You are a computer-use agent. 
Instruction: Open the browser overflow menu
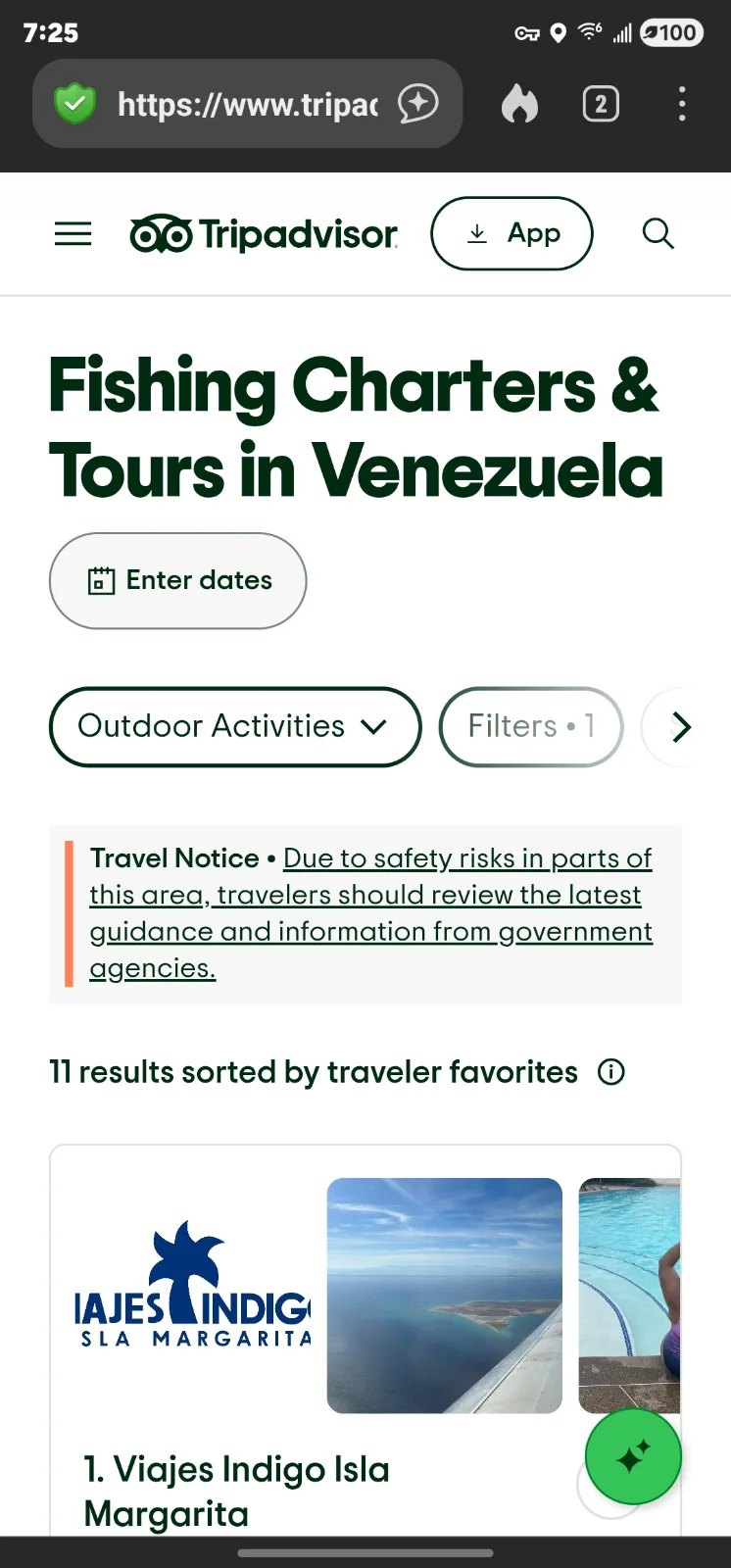pyautogui.click(x=682, y=104)
